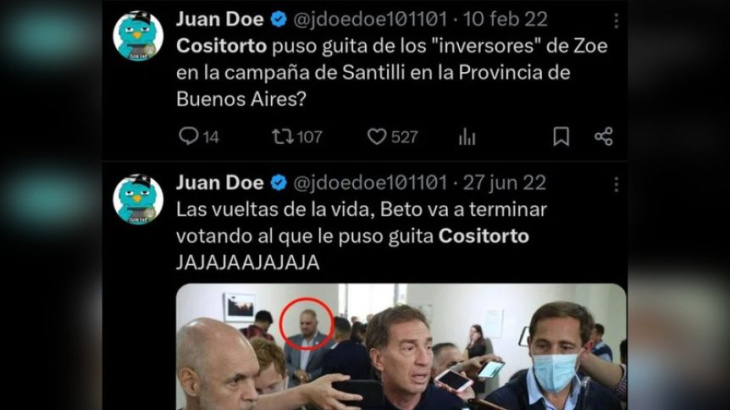This screenshot has width=730, height=410.
Task: Share the 10 feb 22 tweet
Action: [603, 136]
